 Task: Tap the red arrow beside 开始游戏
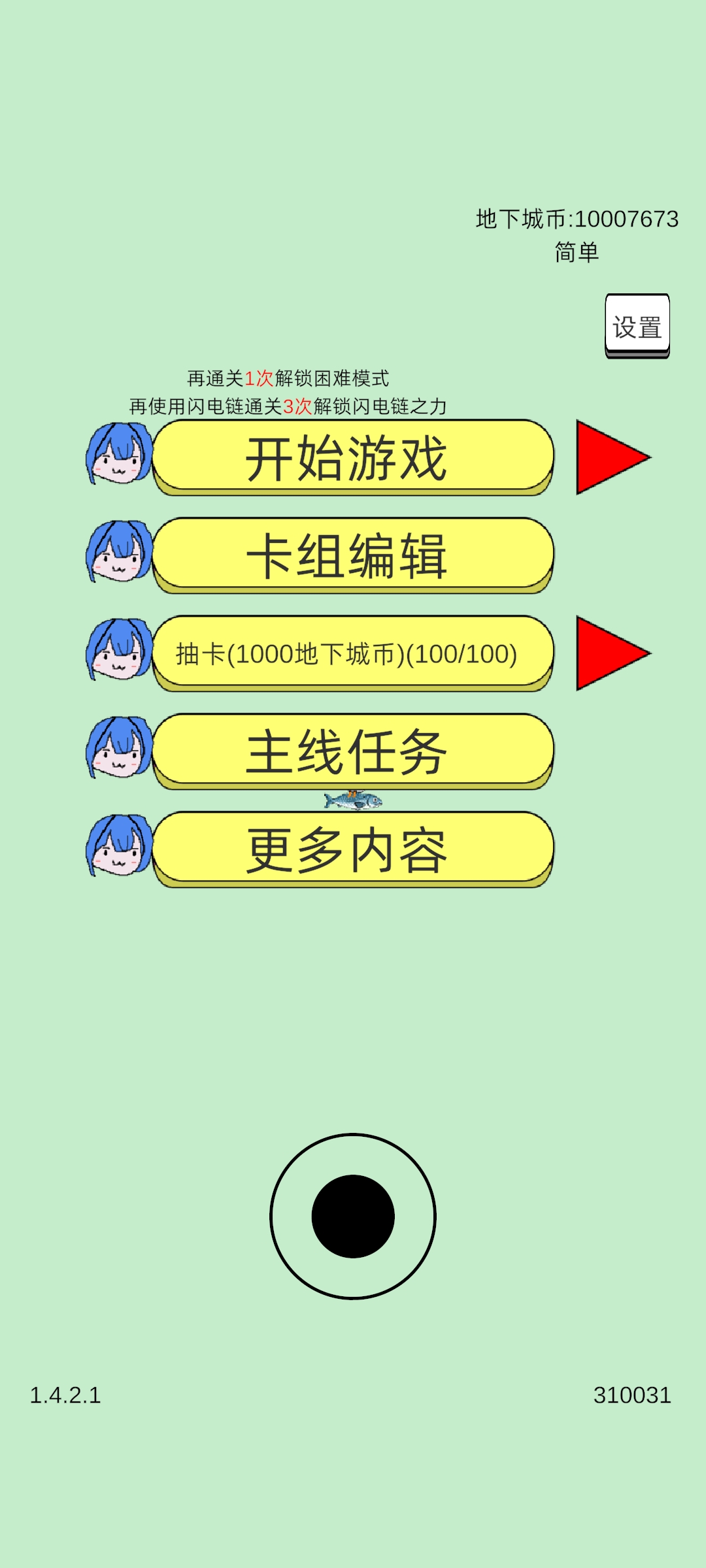[x=608, y=457]
